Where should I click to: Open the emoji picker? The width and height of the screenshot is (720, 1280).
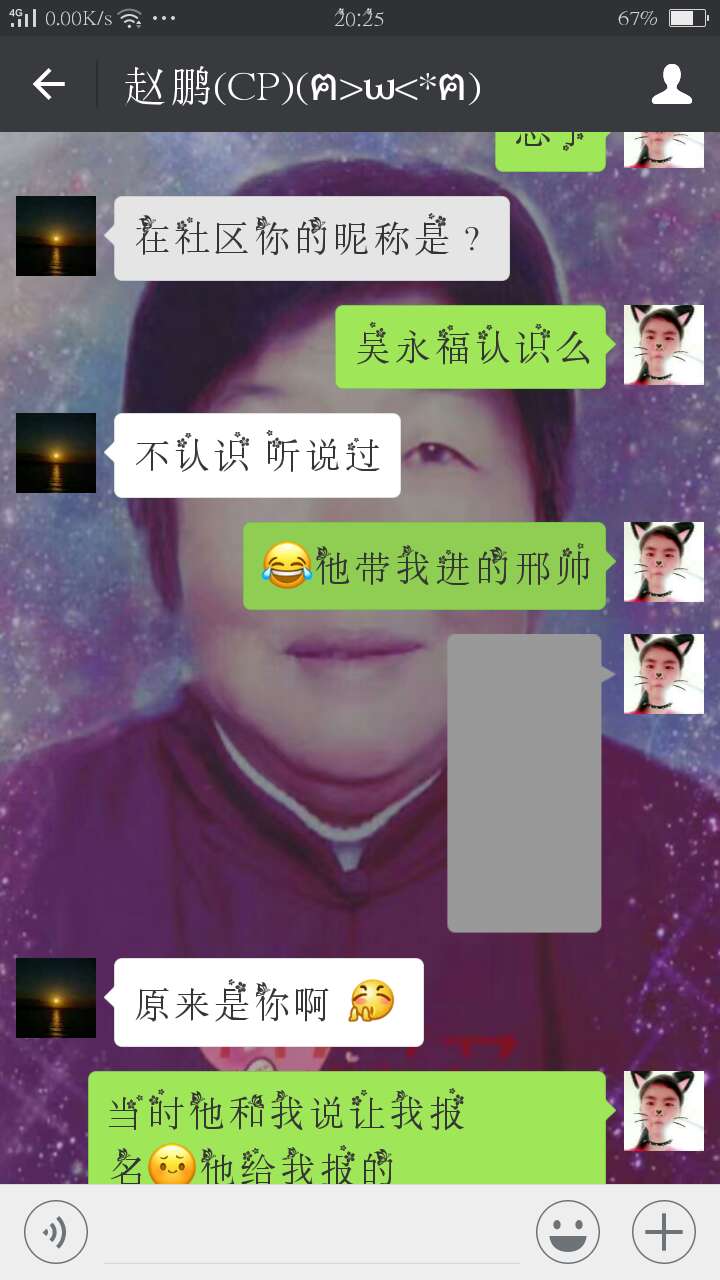tap(567, 1231)
